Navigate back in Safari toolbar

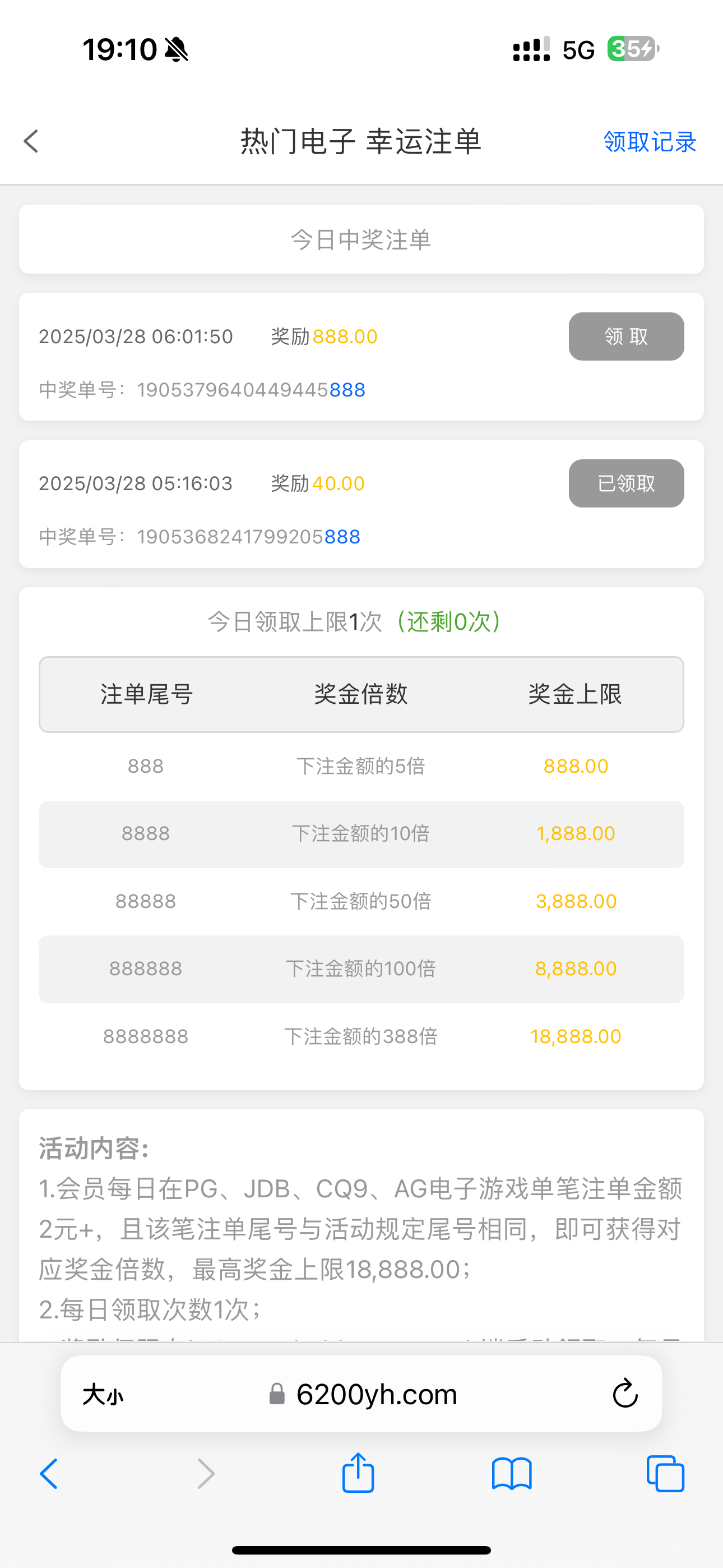click(x=49, y=1474)
